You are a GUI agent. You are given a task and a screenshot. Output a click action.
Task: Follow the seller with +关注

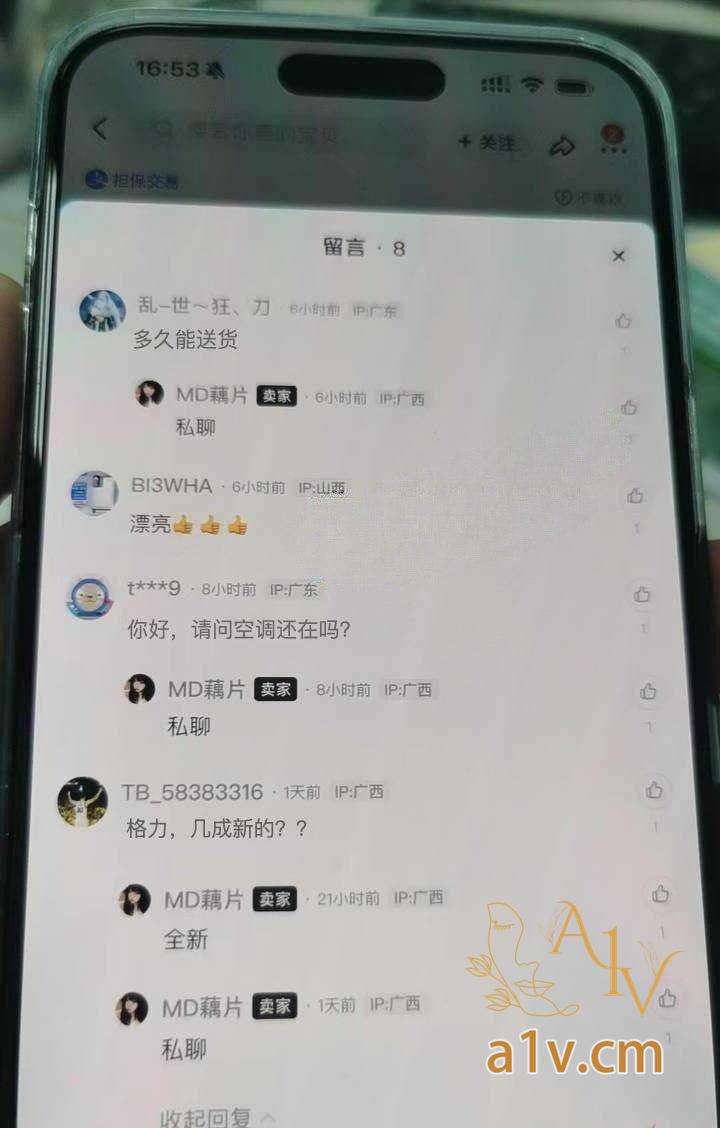click(489, 143)
